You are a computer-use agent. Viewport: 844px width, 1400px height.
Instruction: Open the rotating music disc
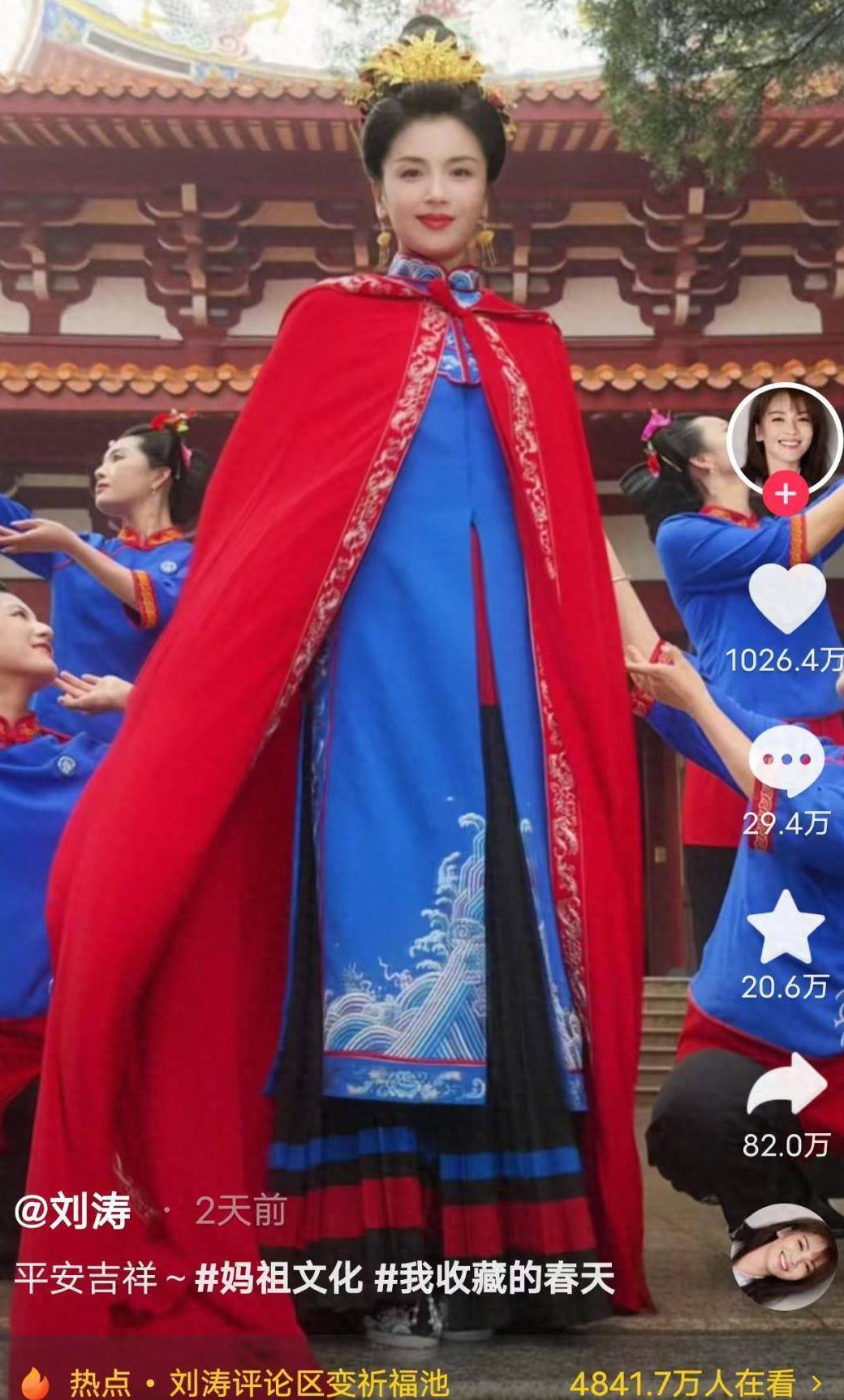tap(783, 1256)
